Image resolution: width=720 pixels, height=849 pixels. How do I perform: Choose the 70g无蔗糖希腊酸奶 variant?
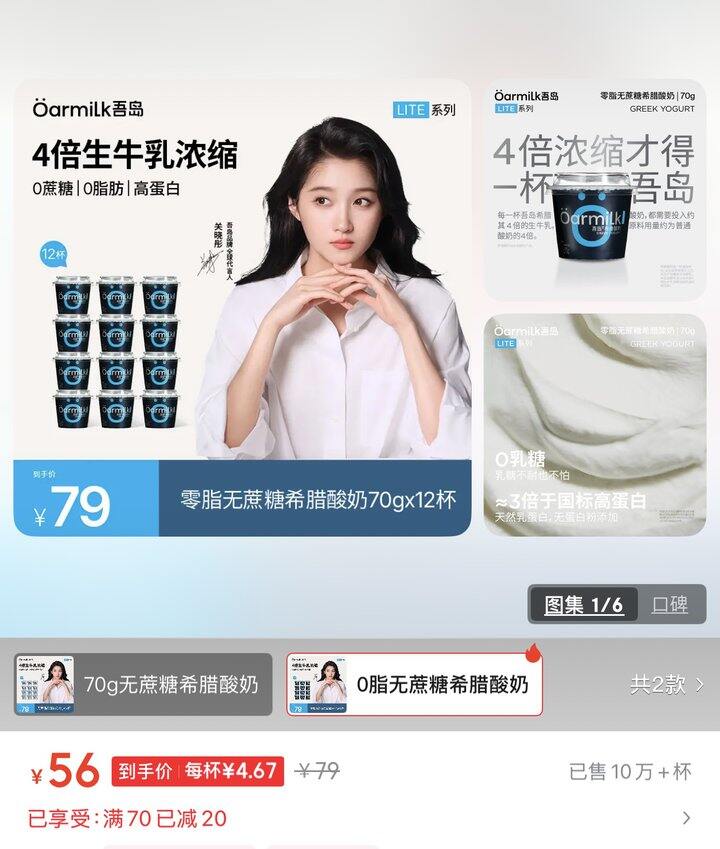(x=143, y=685)
